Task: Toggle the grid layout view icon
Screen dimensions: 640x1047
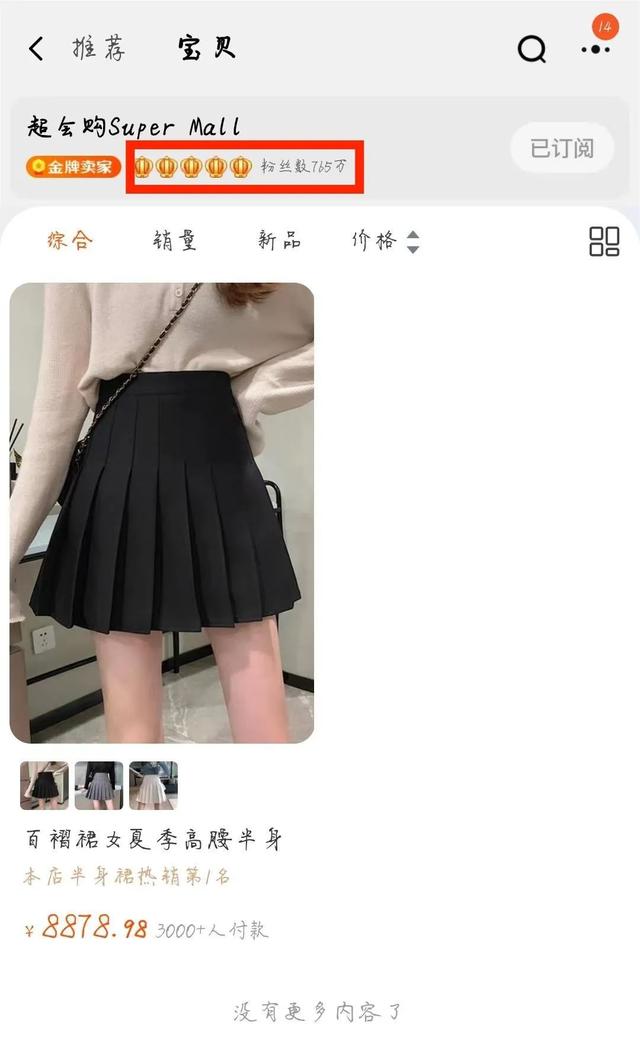Action: point(604,241)
